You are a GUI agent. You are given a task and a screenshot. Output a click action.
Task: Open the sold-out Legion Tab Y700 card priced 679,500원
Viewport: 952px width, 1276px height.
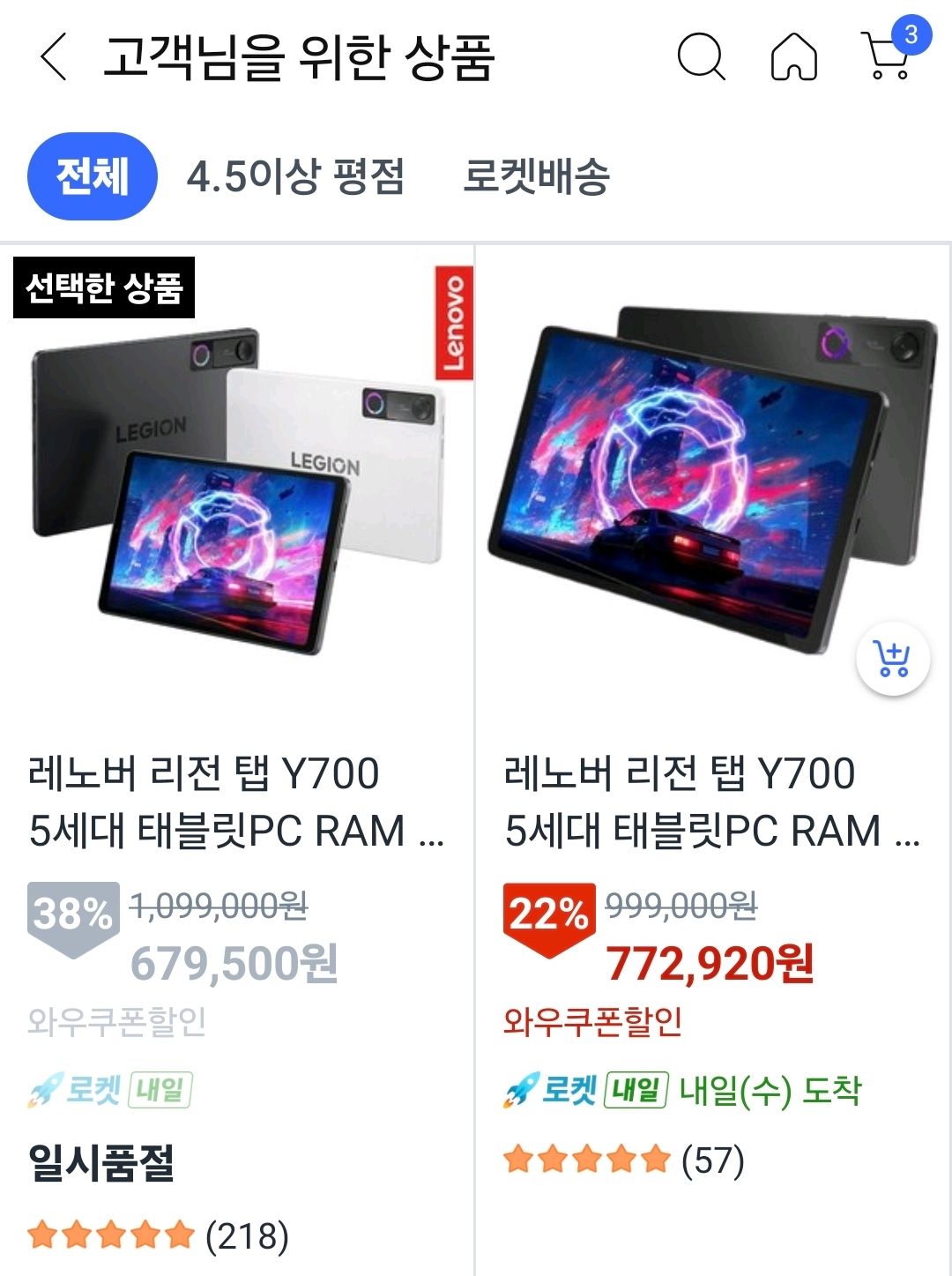point(237,758)
